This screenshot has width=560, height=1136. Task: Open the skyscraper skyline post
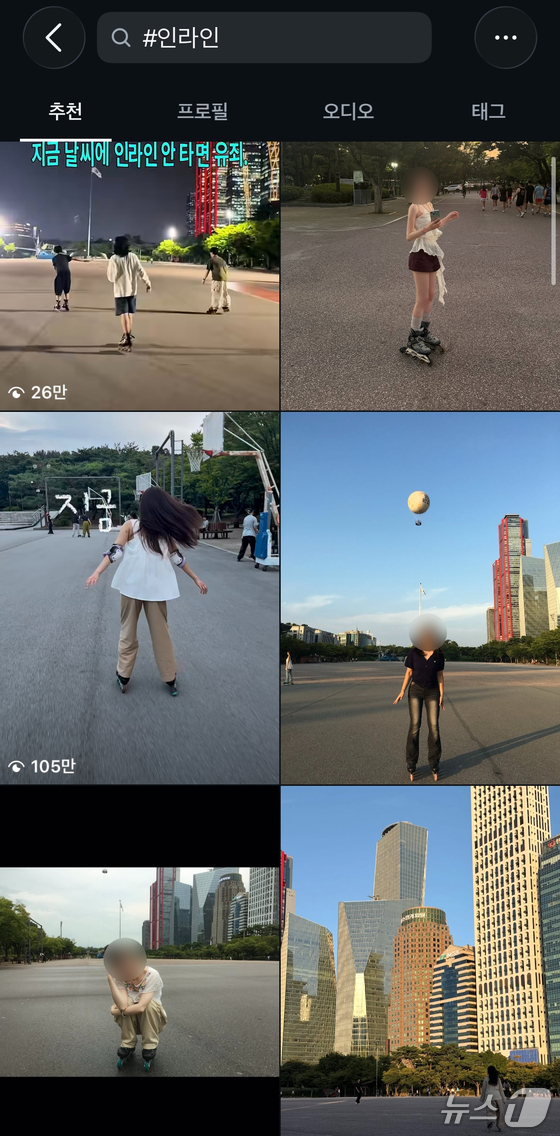[x=420, y=961]
